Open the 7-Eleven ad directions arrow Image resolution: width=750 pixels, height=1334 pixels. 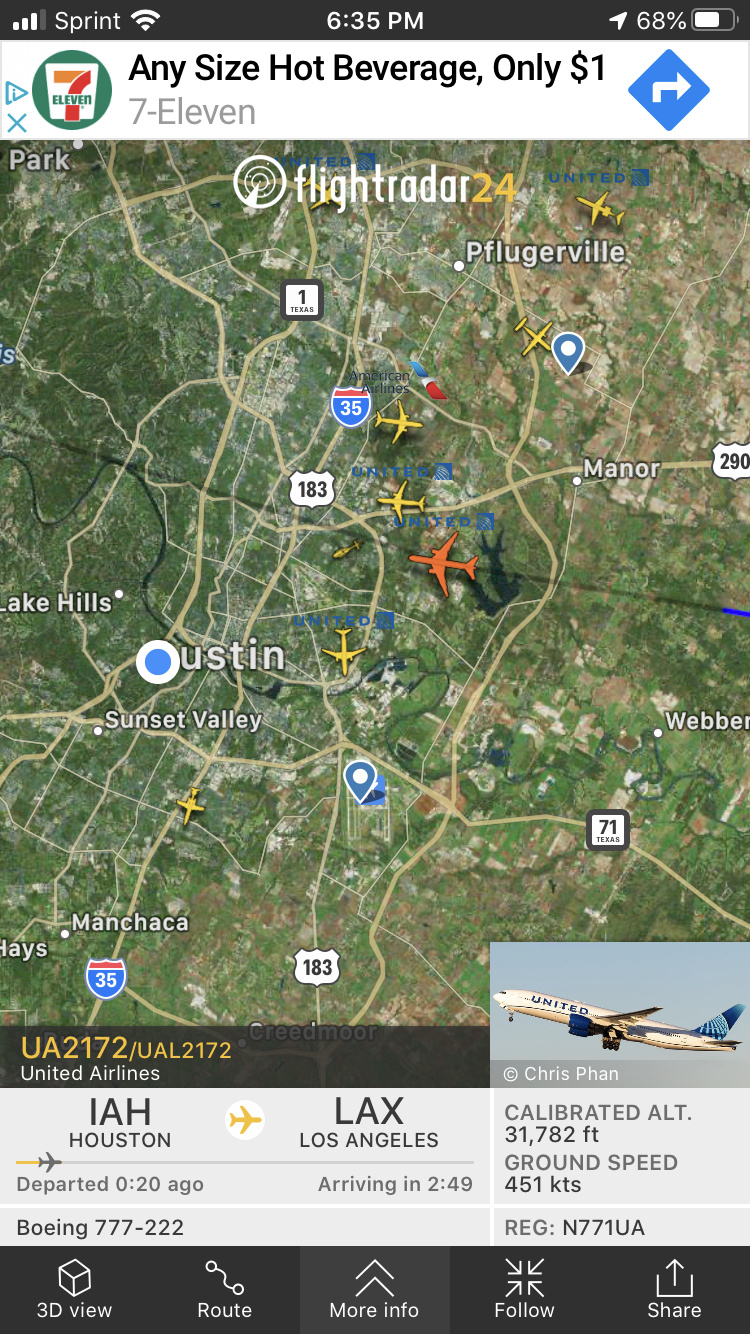[x=668, y=91]
